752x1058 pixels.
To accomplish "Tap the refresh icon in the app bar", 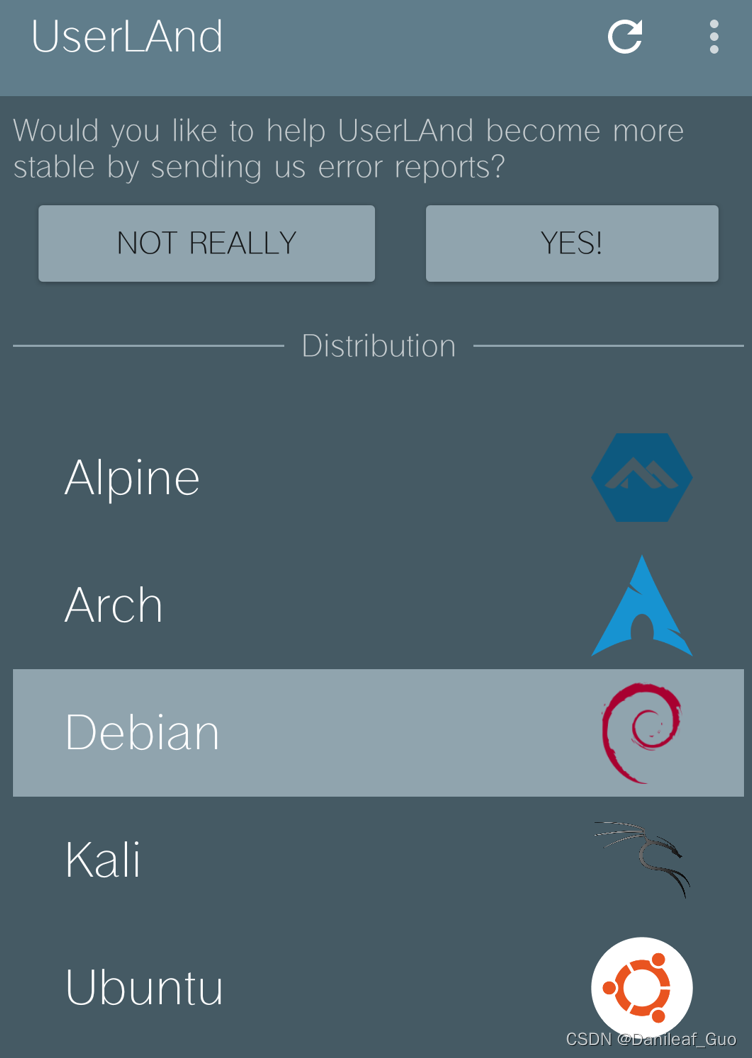I will tap(625, 37).
